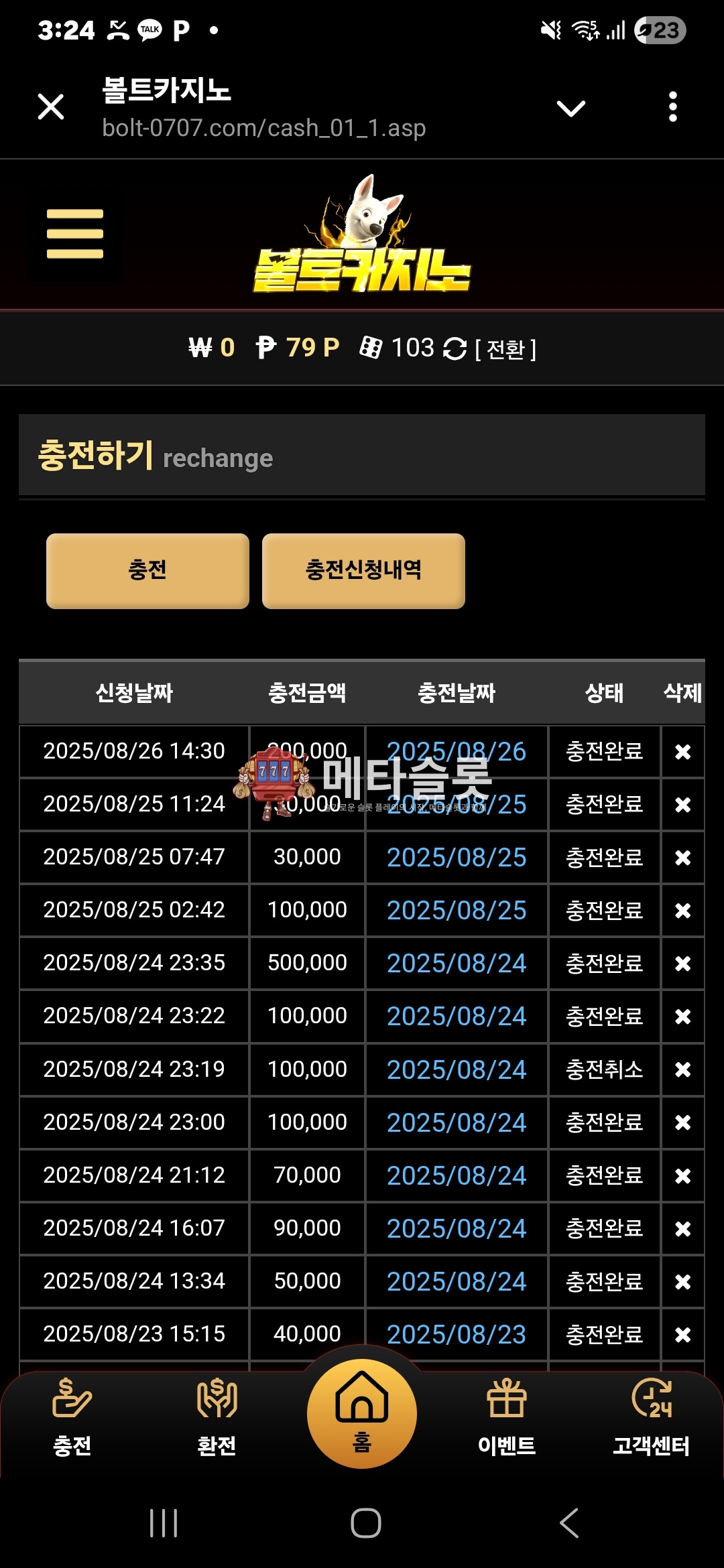Open 충전신청내역 history button
This screenshot has height=1568, width=724.
click(x=363, y=571)
